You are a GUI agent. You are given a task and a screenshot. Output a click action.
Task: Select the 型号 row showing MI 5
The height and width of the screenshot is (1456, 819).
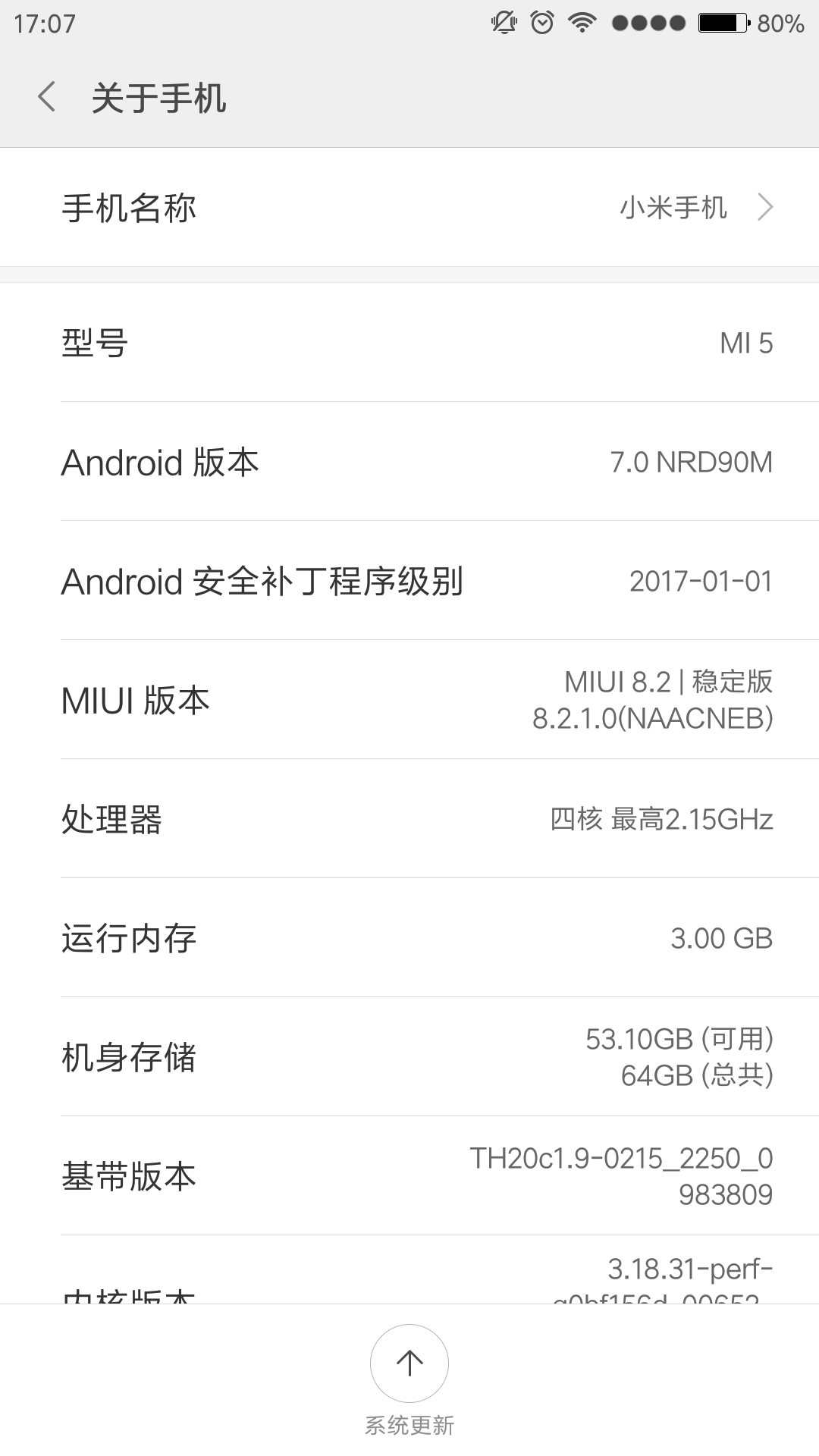pos(409,344)
